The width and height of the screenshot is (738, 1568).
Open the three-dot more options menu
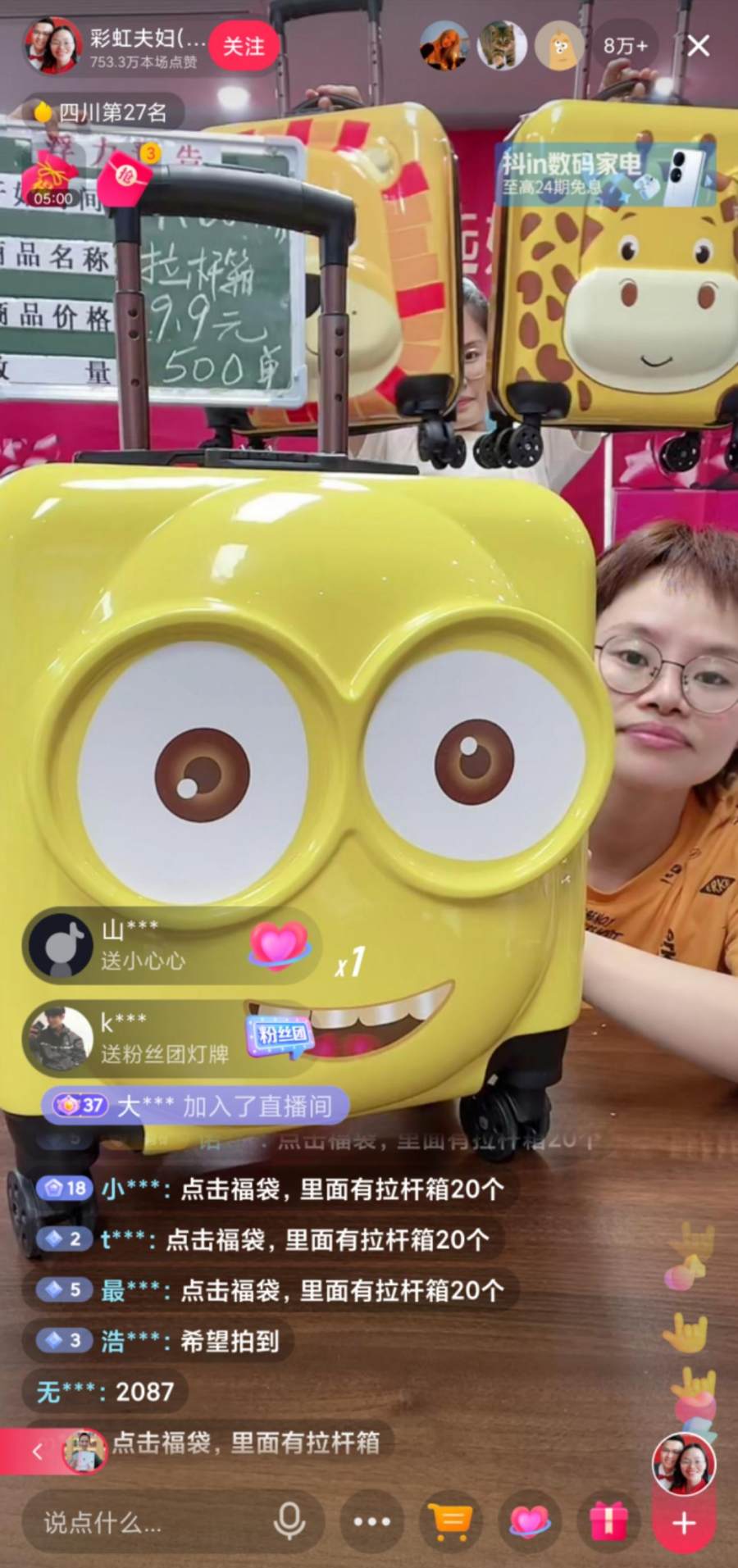371,1522
